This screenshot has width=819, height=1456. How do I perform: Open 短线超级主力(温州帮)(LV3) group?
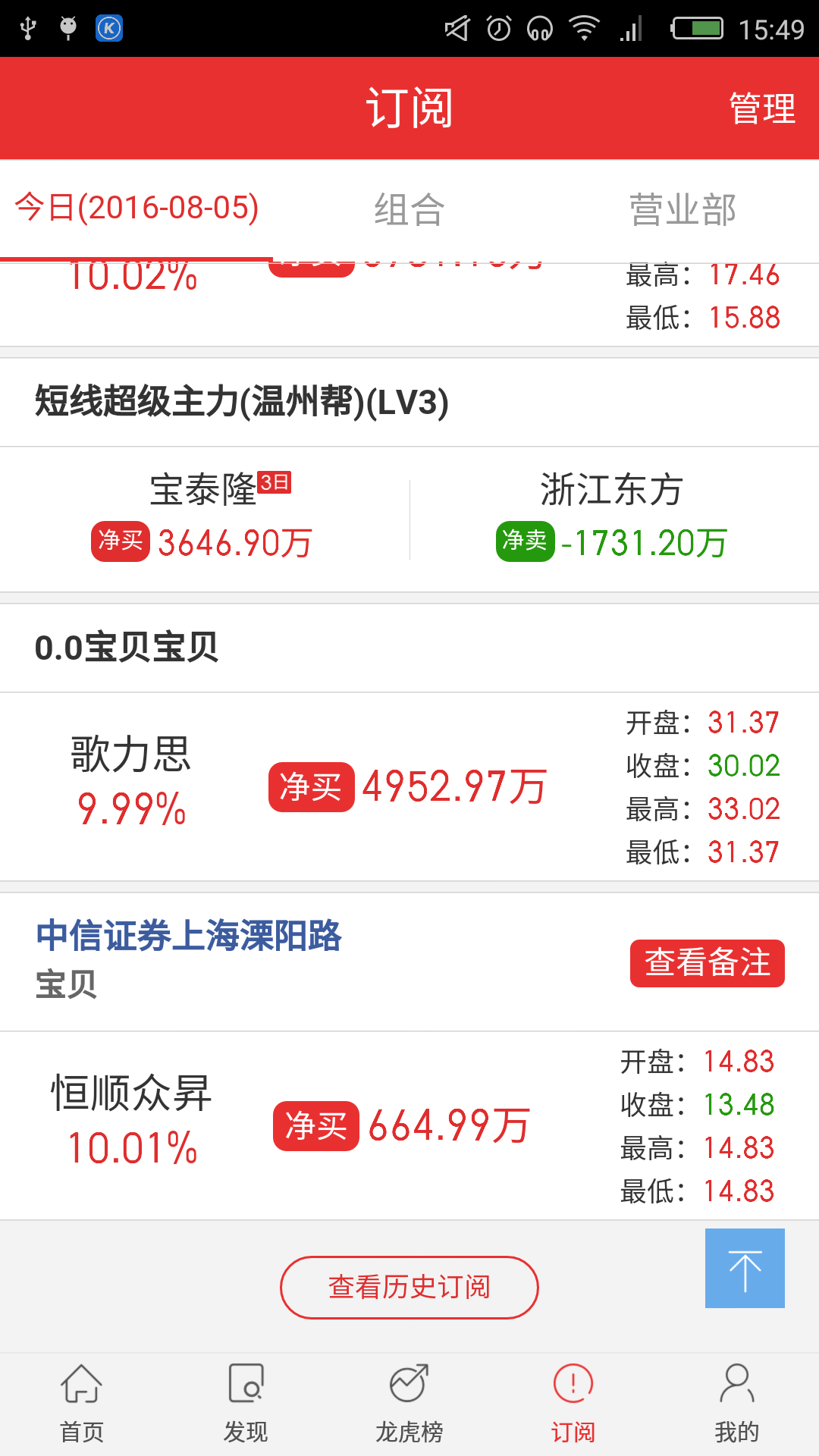point(242,402)
